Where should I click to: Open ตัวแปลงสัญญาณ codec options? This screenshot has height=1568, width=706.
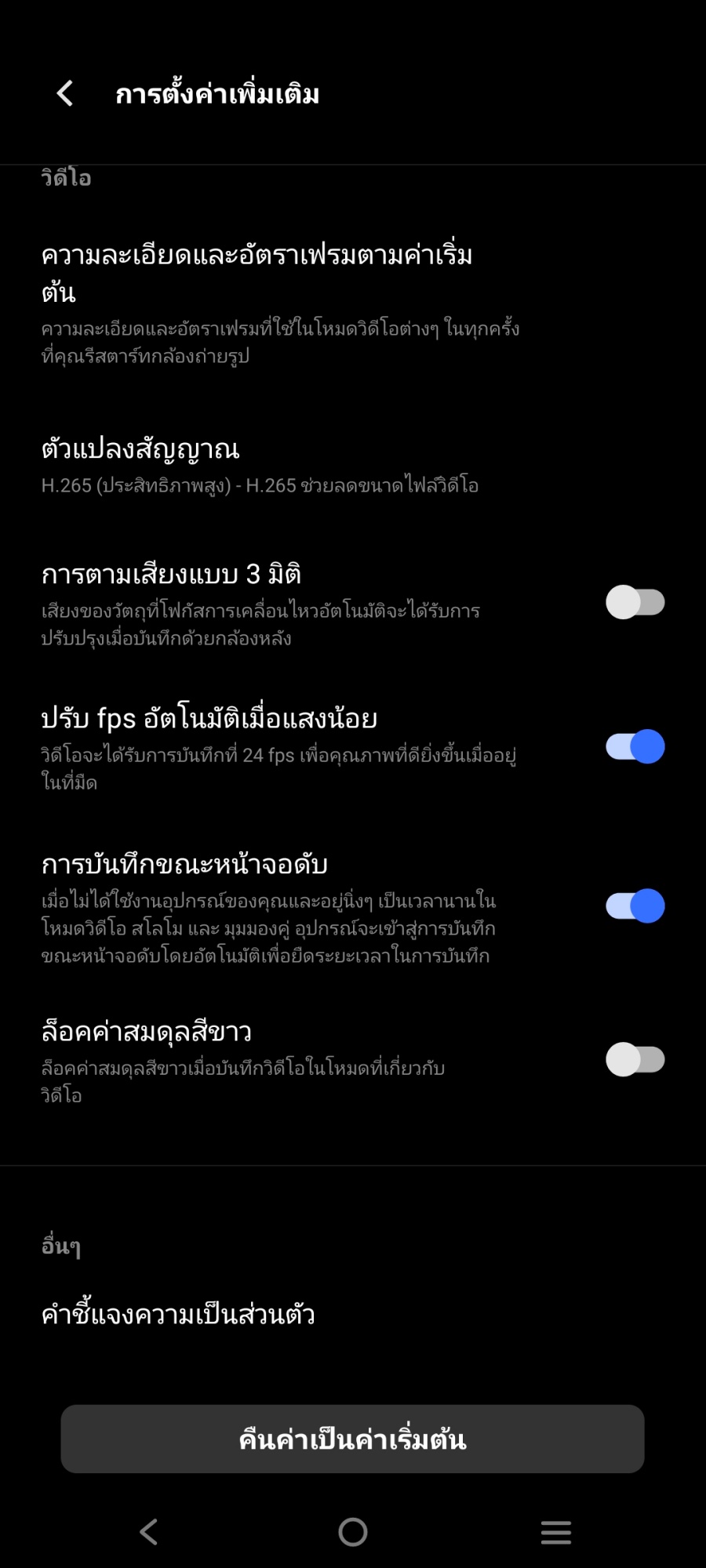tap(259, 466)
